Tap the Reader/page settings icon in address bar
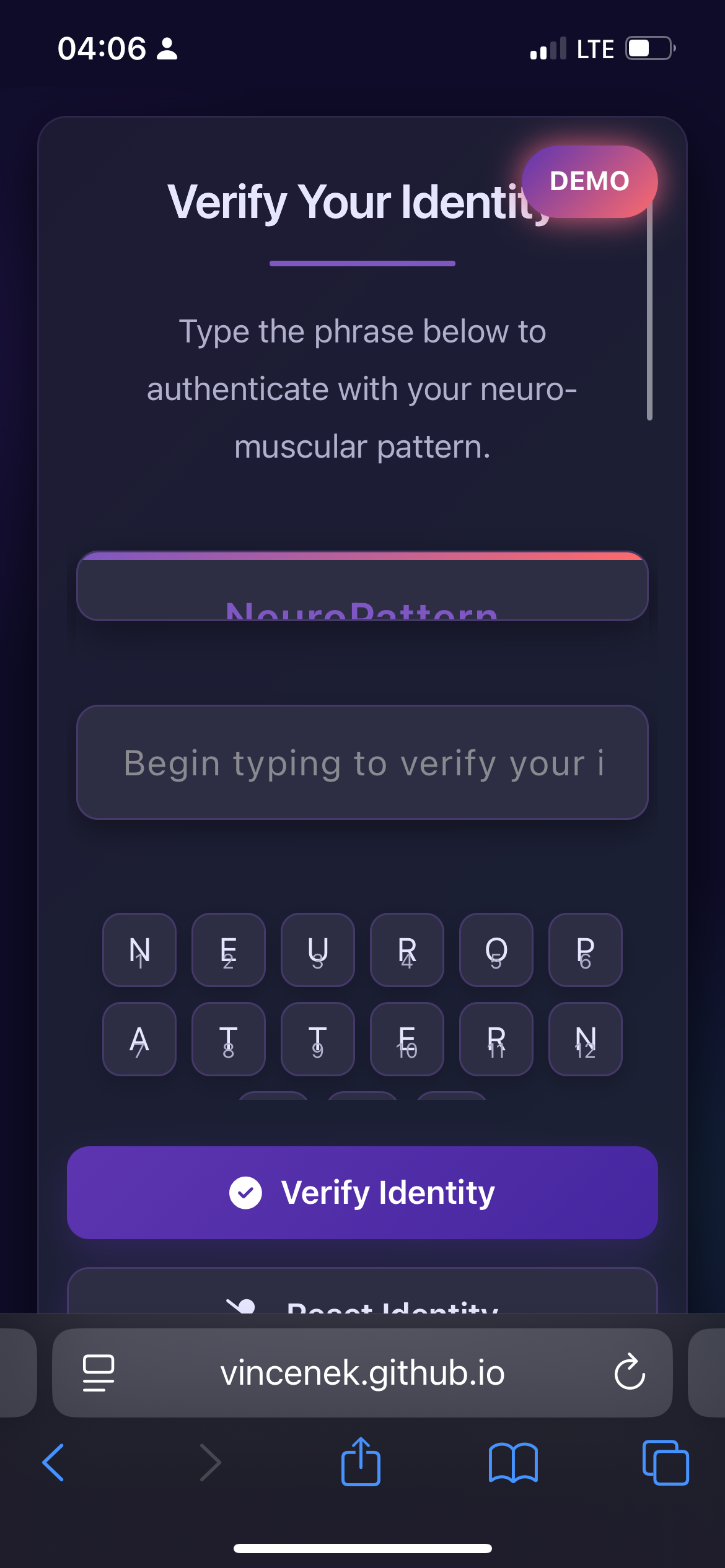 pyautogui.click(x=99, y=1372)
